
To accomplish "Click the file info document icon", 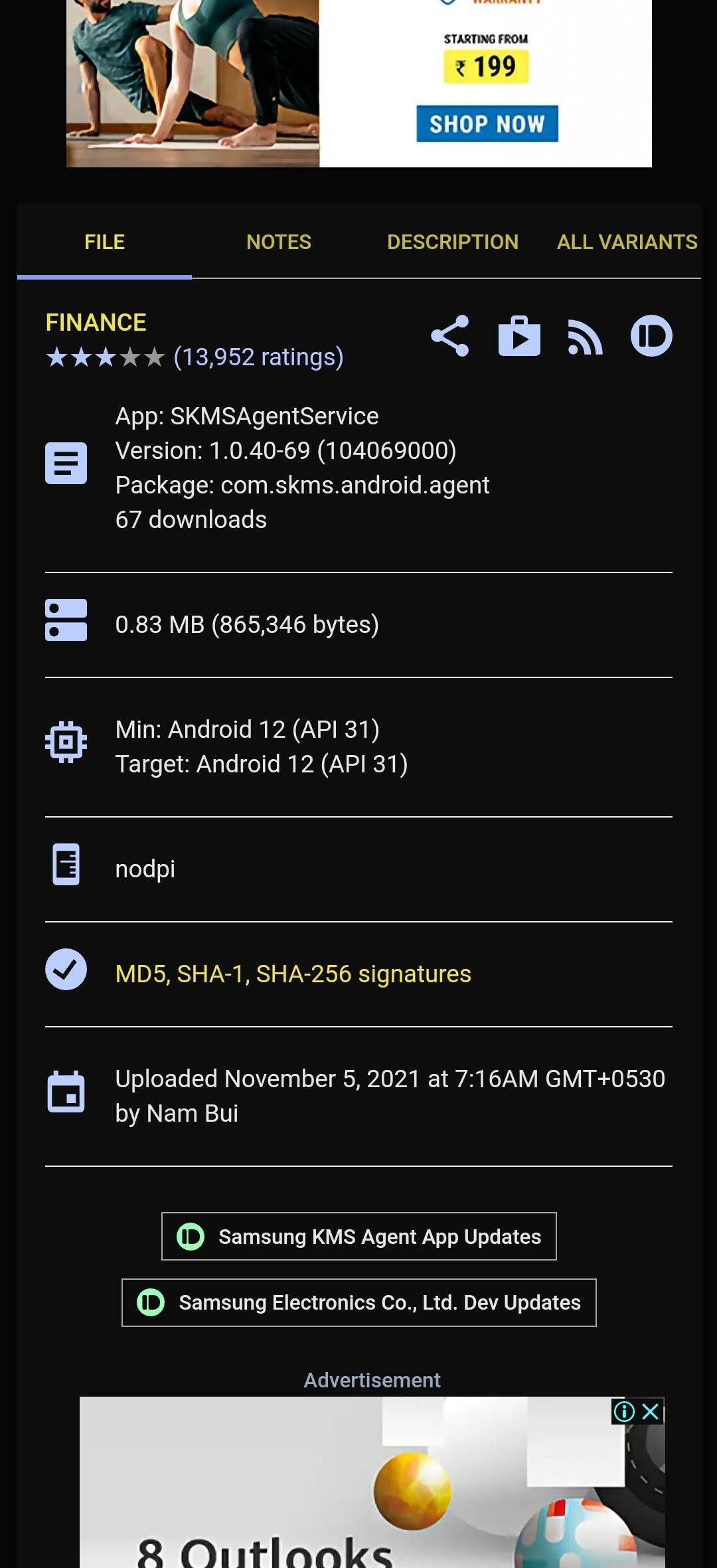I will click(66, 463).
